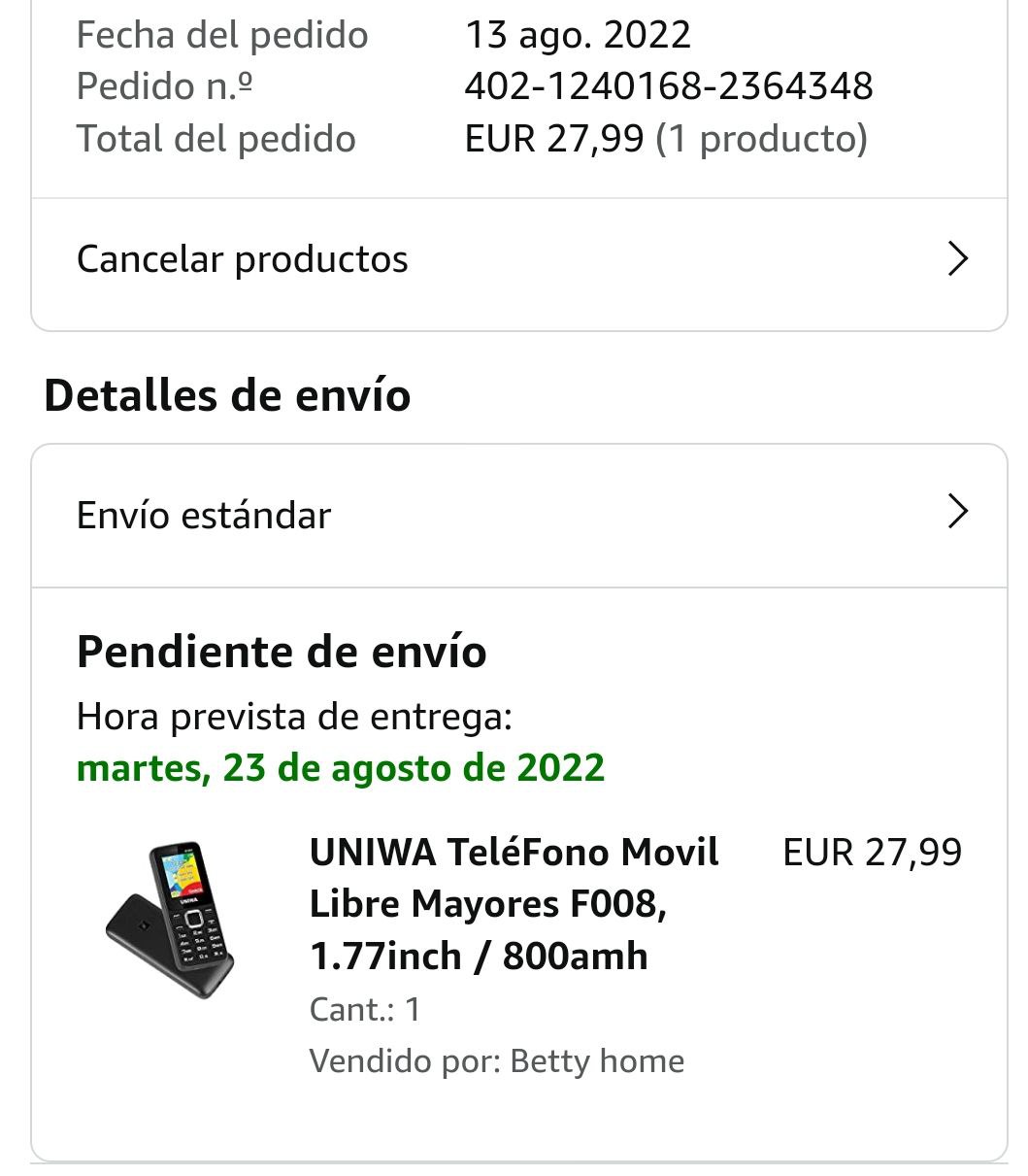Open the UNIWA TeléFono Movil product
This screenshot has width=1028, height=1176.
coord(514,904)
